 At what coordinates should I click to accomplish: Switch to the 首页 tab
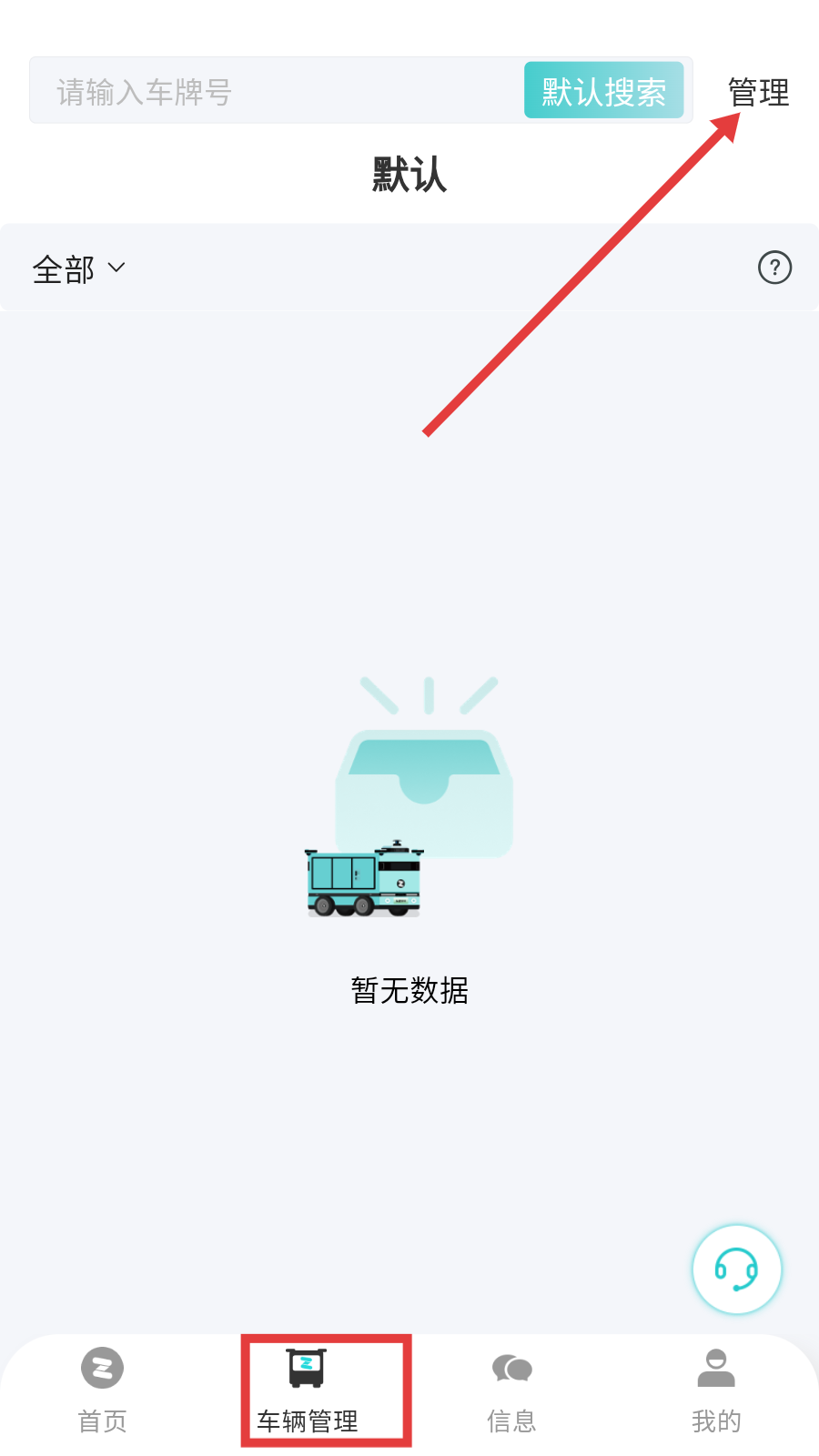click(102, 1390)
